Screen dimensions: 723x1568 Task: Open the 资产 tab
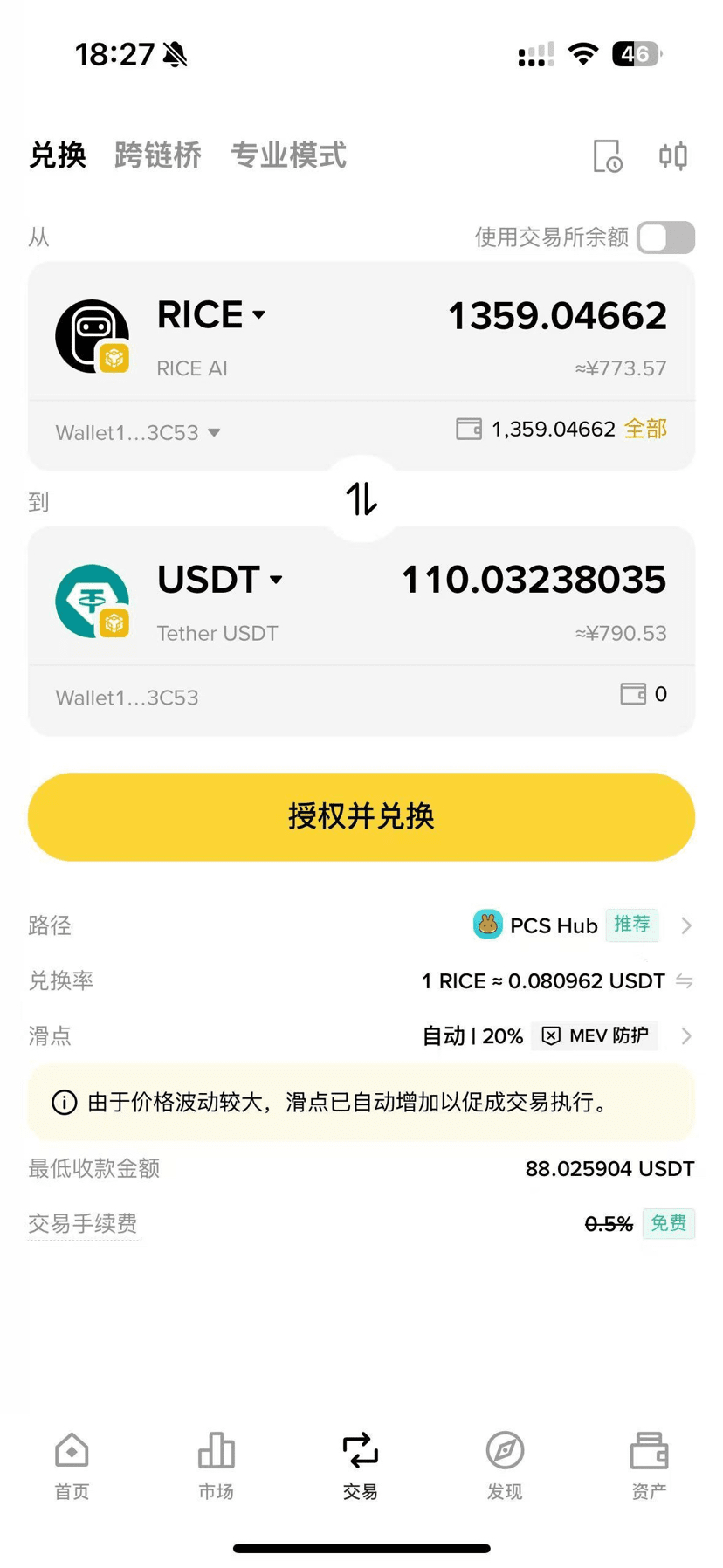(x=649, y=1467)
